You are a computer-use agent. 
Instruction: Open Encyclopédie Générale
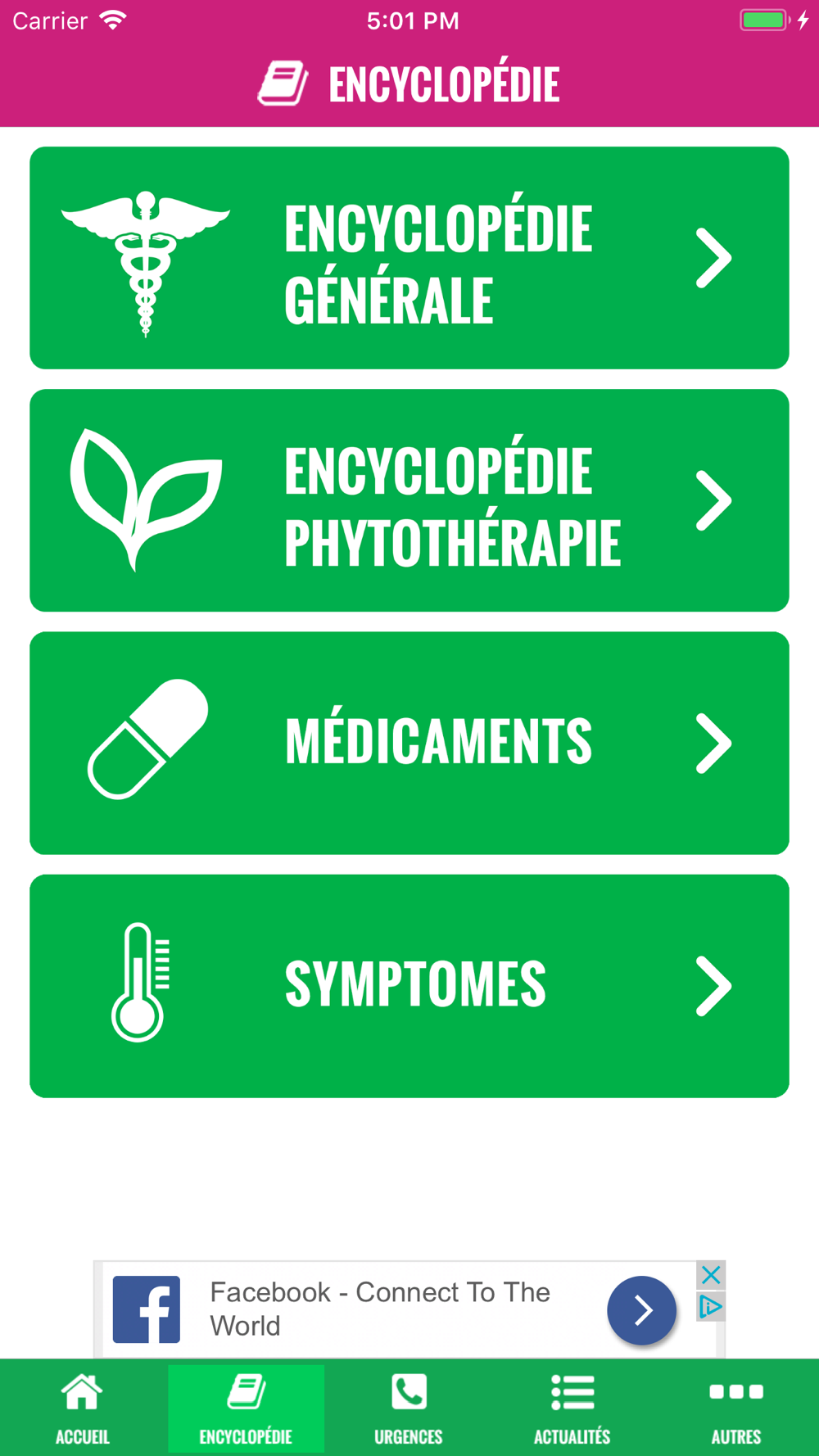point(409,258)
